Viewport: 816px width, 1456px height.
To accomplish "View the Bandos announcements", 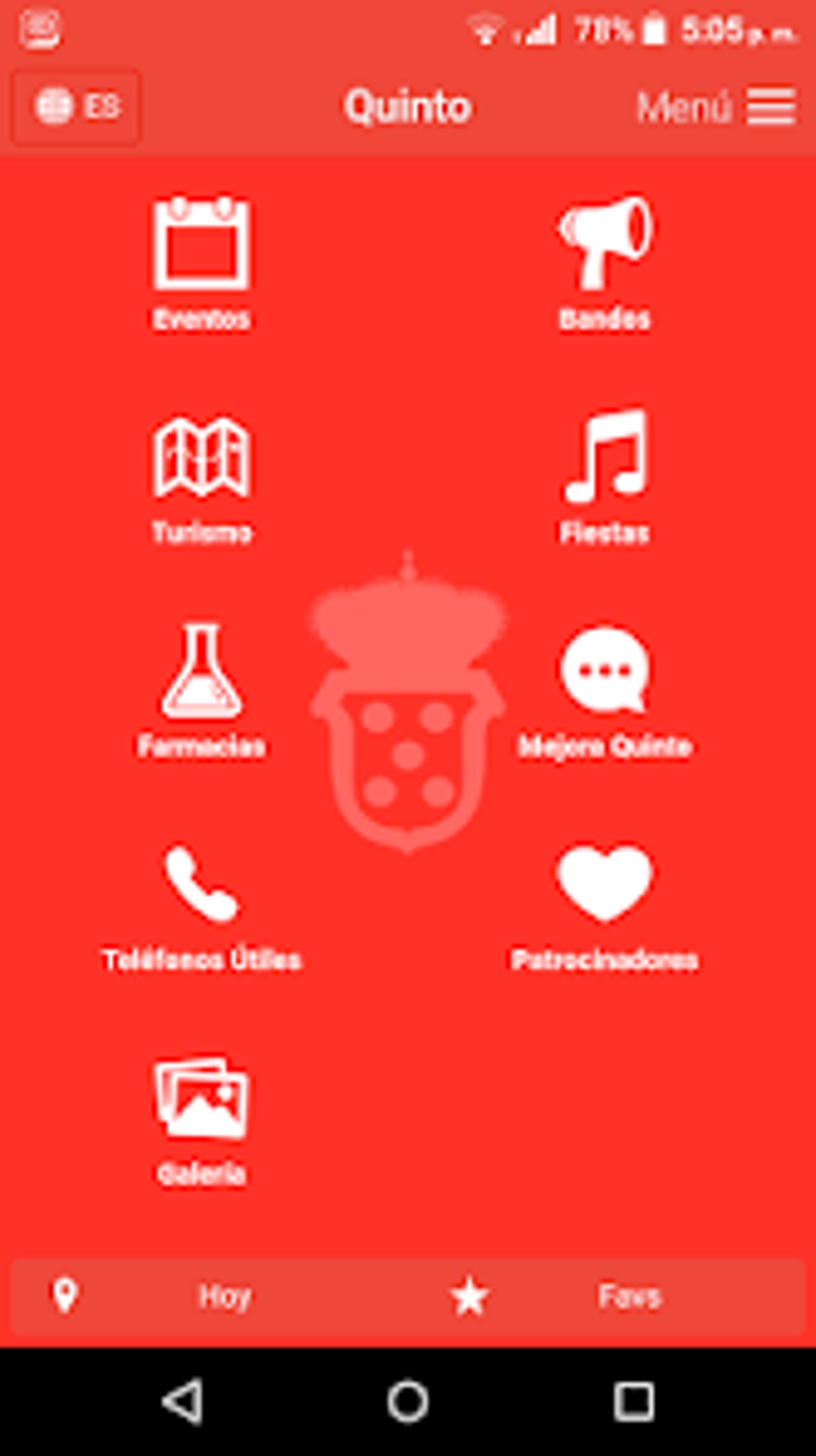I will 605,263.
